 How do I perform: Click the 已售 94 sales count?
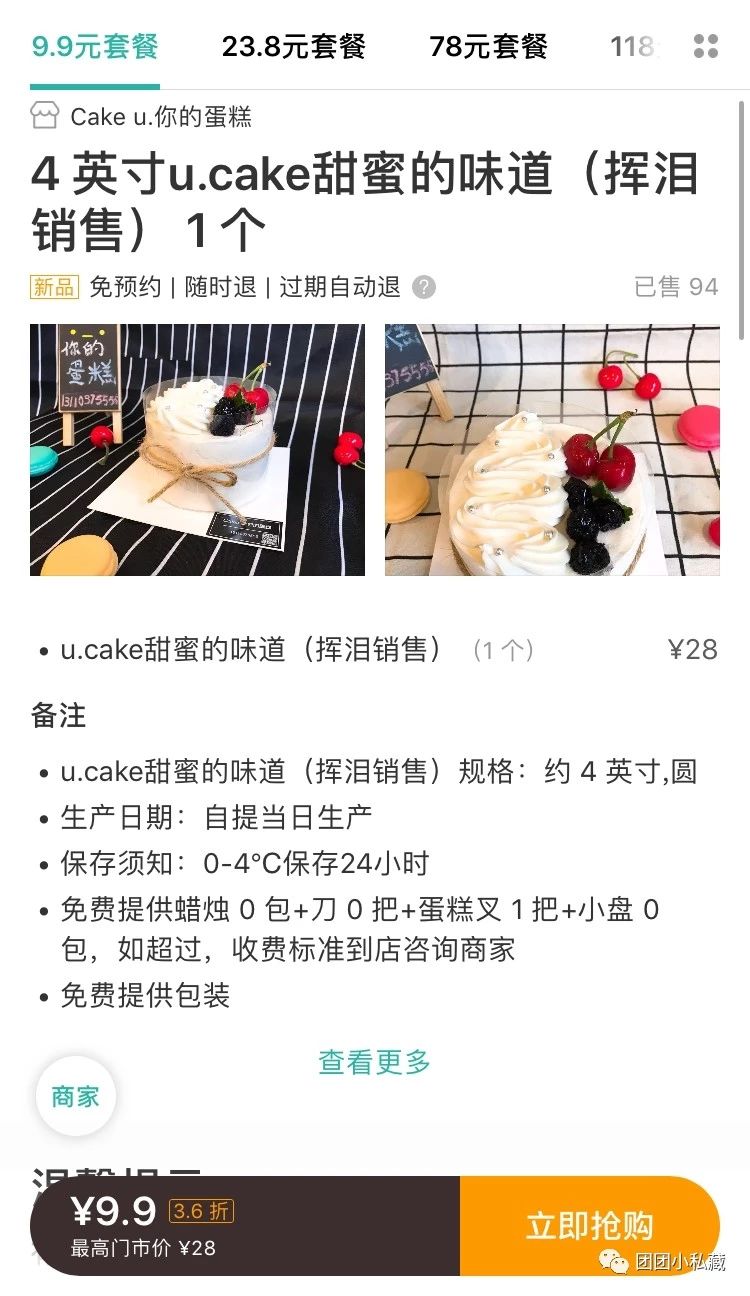coord(678,286)
